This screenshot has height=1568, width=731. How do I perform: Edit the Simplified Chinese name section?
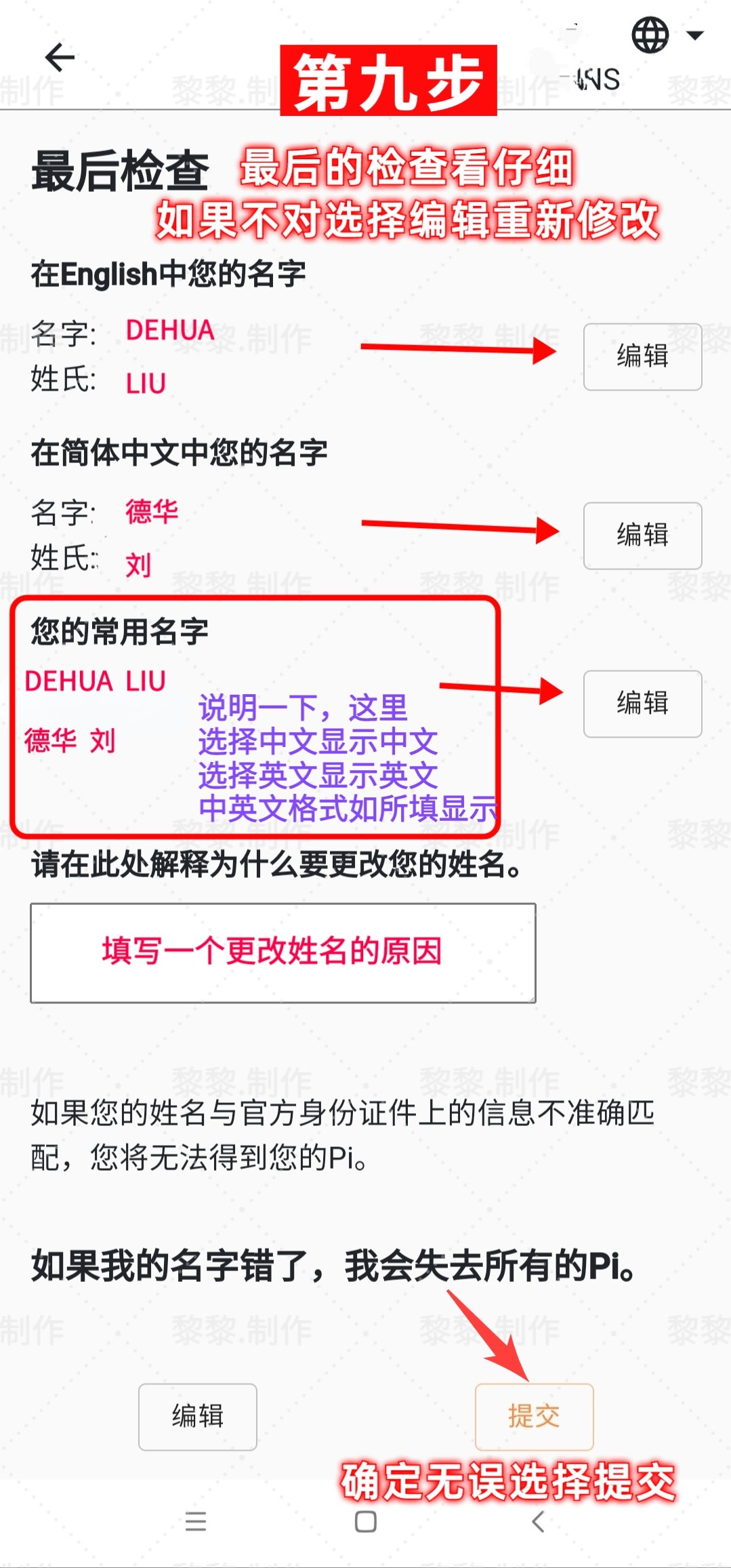coord(642,536)
